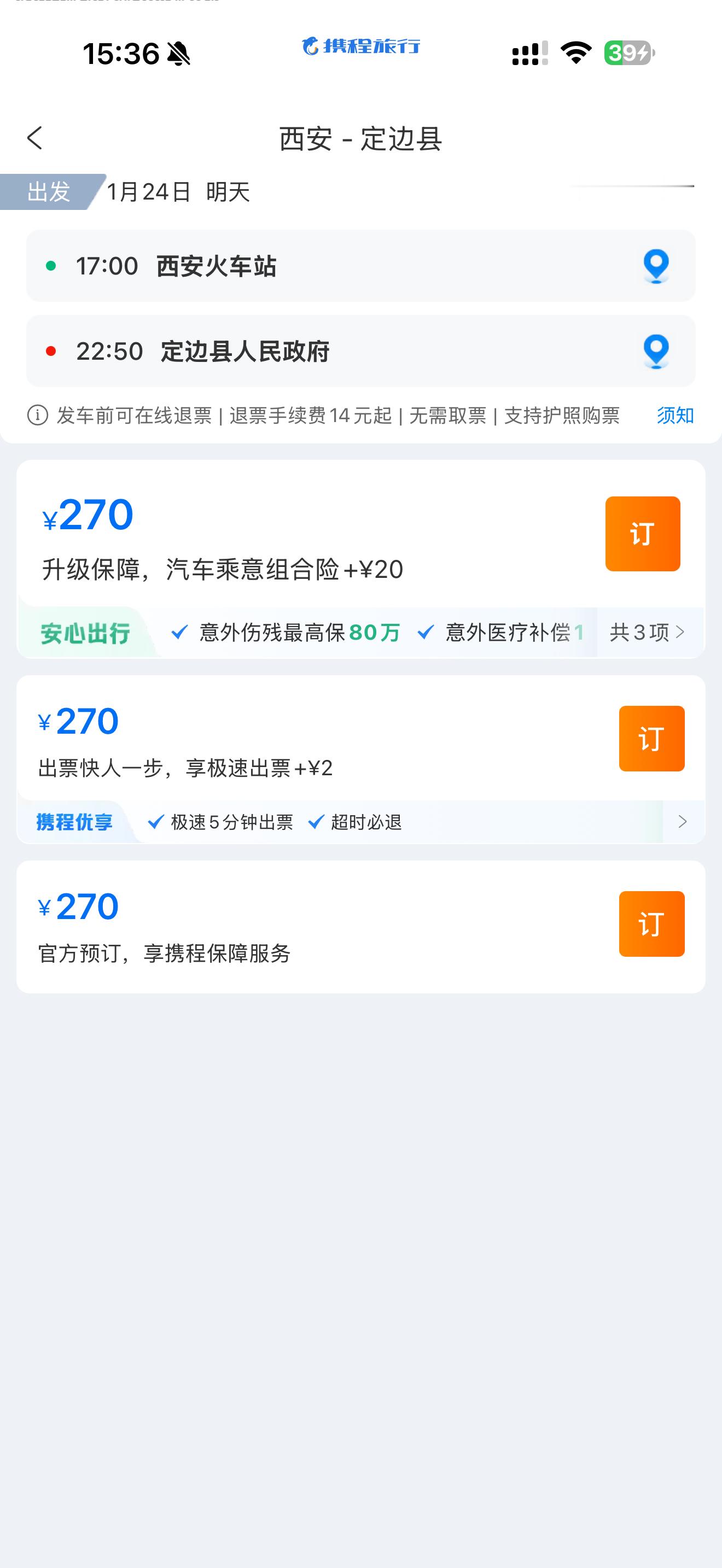Viewport: 722px width, 1568px height.
Task: Open the date picker showing 1月24日 明天
Action: [178, 193]
